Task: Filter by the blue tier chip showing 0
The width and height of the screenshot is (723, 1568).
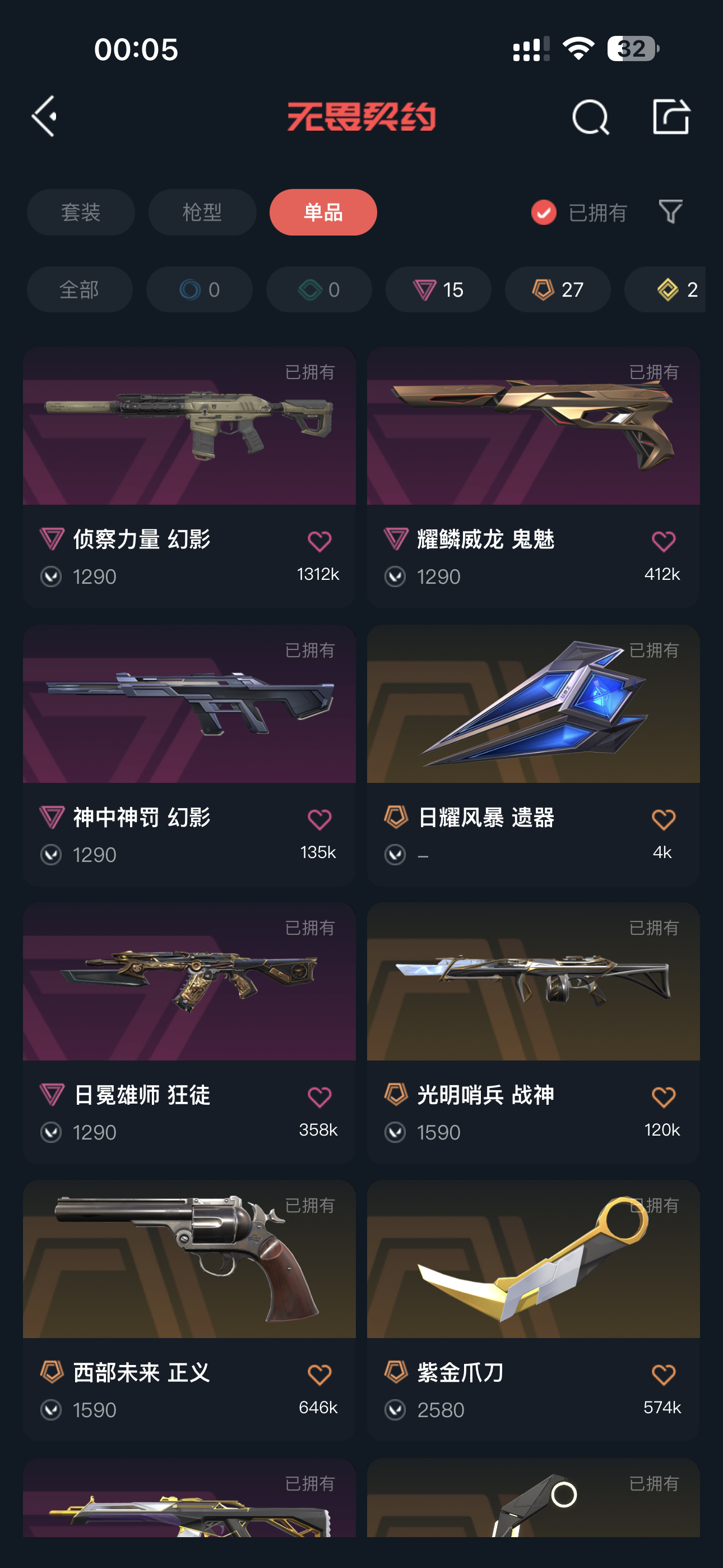Action: click(x=199, y=290)
